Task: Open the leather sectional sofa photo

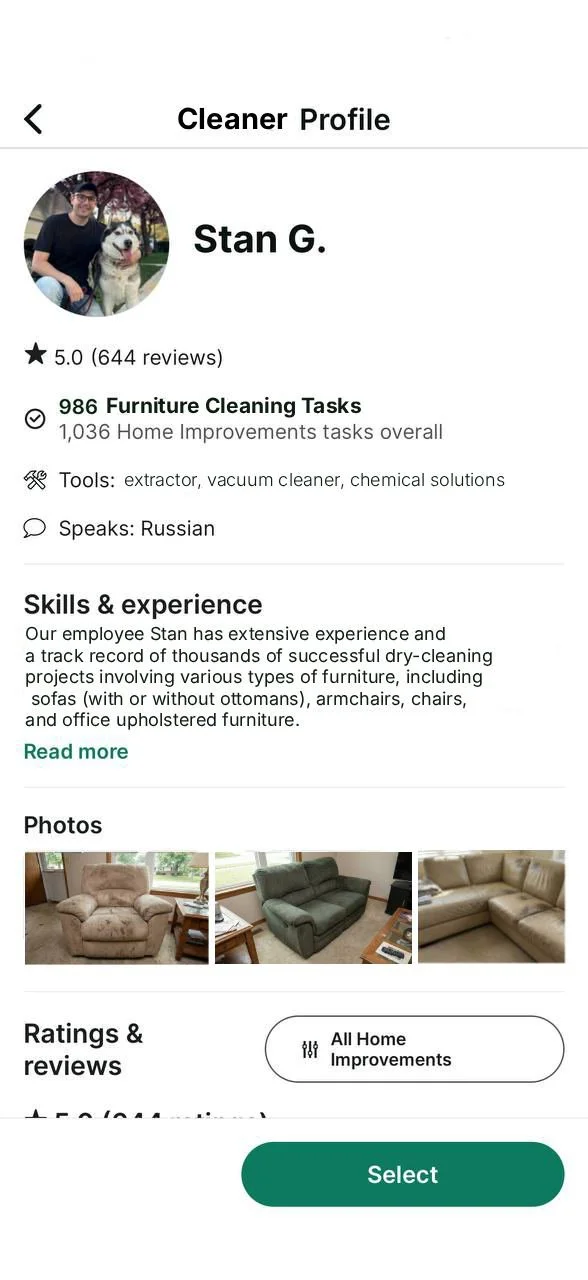Action: tap(491, 907)
